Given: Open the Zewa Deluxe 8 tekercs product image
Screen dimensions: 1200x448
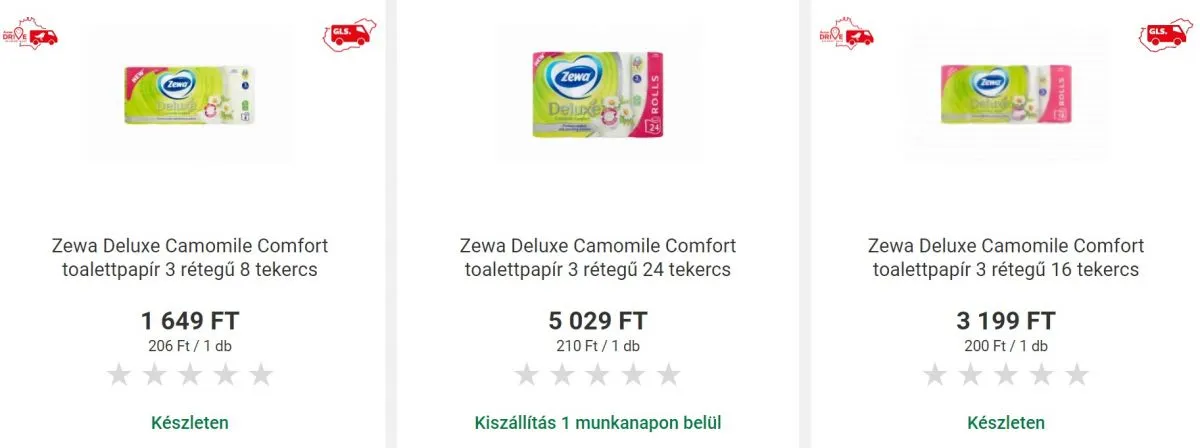Looking at the screenshot, I should tap(190, 96).
